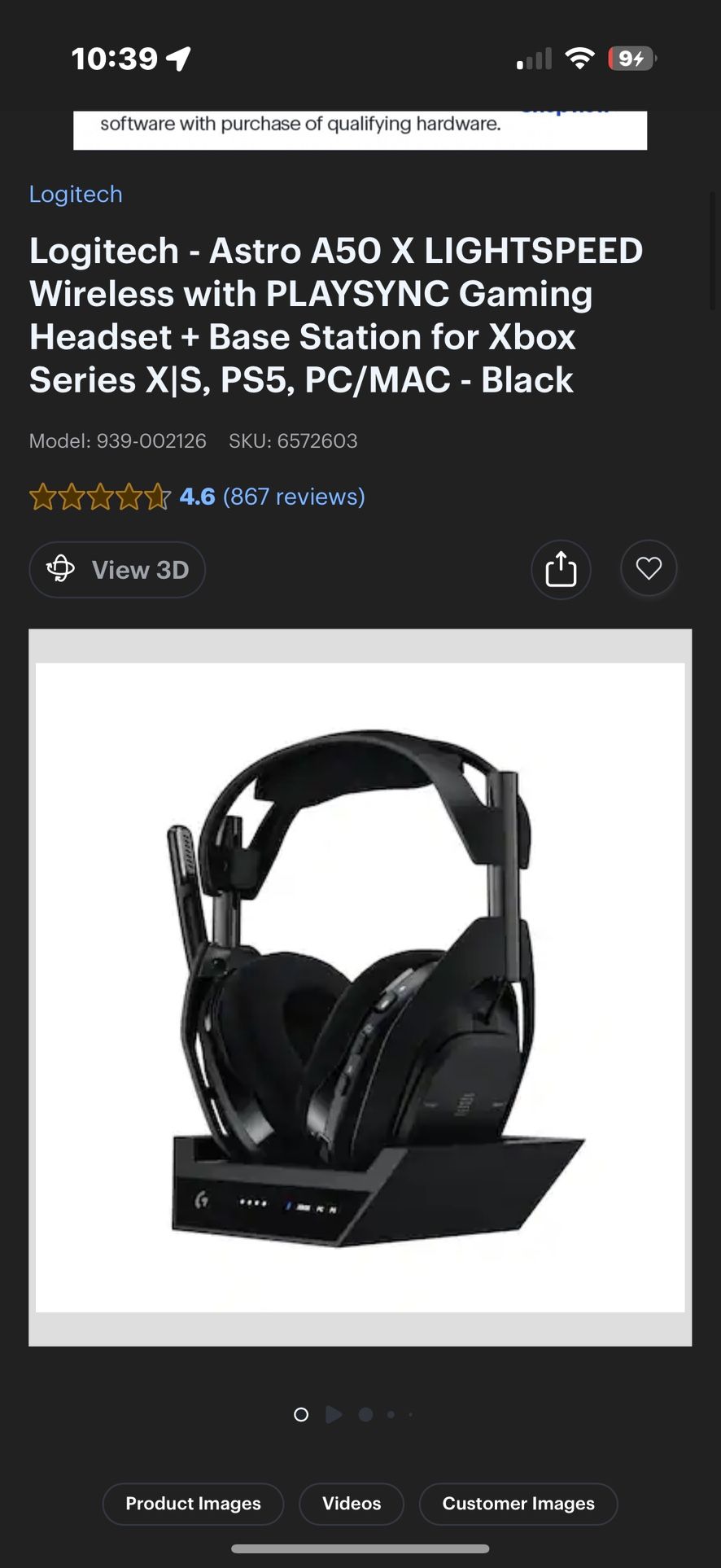
Task: Open the Product Images section
Action: click(192, 1503)
